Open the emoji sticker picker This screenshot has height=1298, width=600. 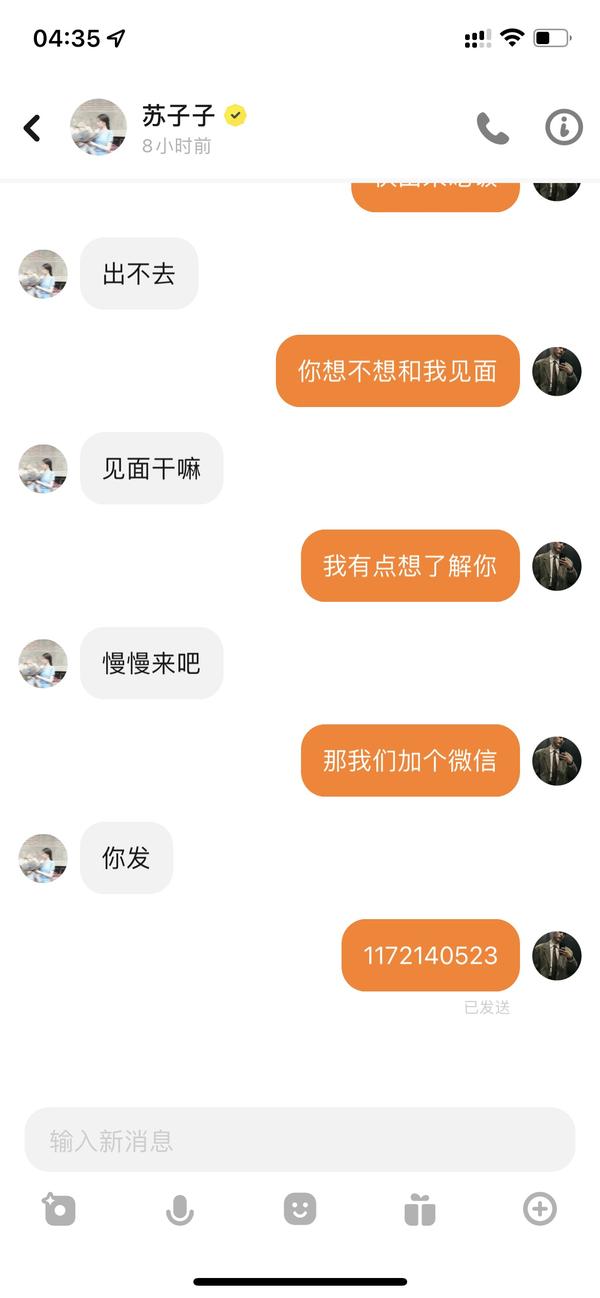300,1209
